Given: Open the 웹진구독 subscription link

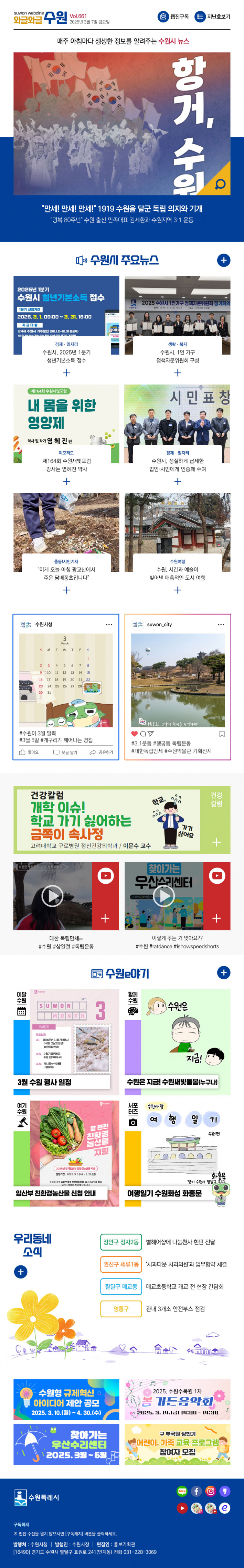Looking at the screenshot, I should click(x=173, y=17).
